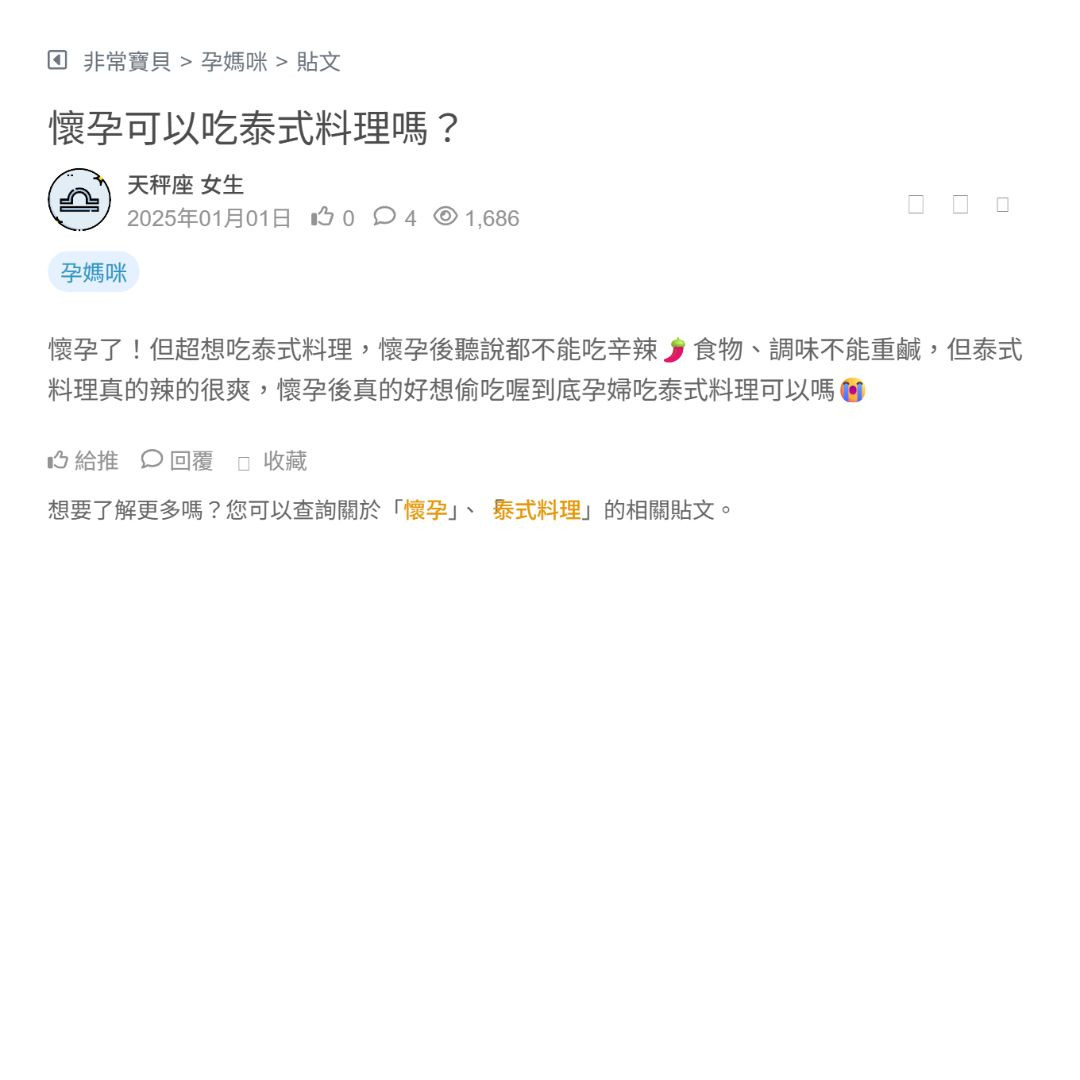Open the 非常寶貝 breadcrumb link
The height and width of the screenshot is (1080, 1080).
tap(127, 62)
